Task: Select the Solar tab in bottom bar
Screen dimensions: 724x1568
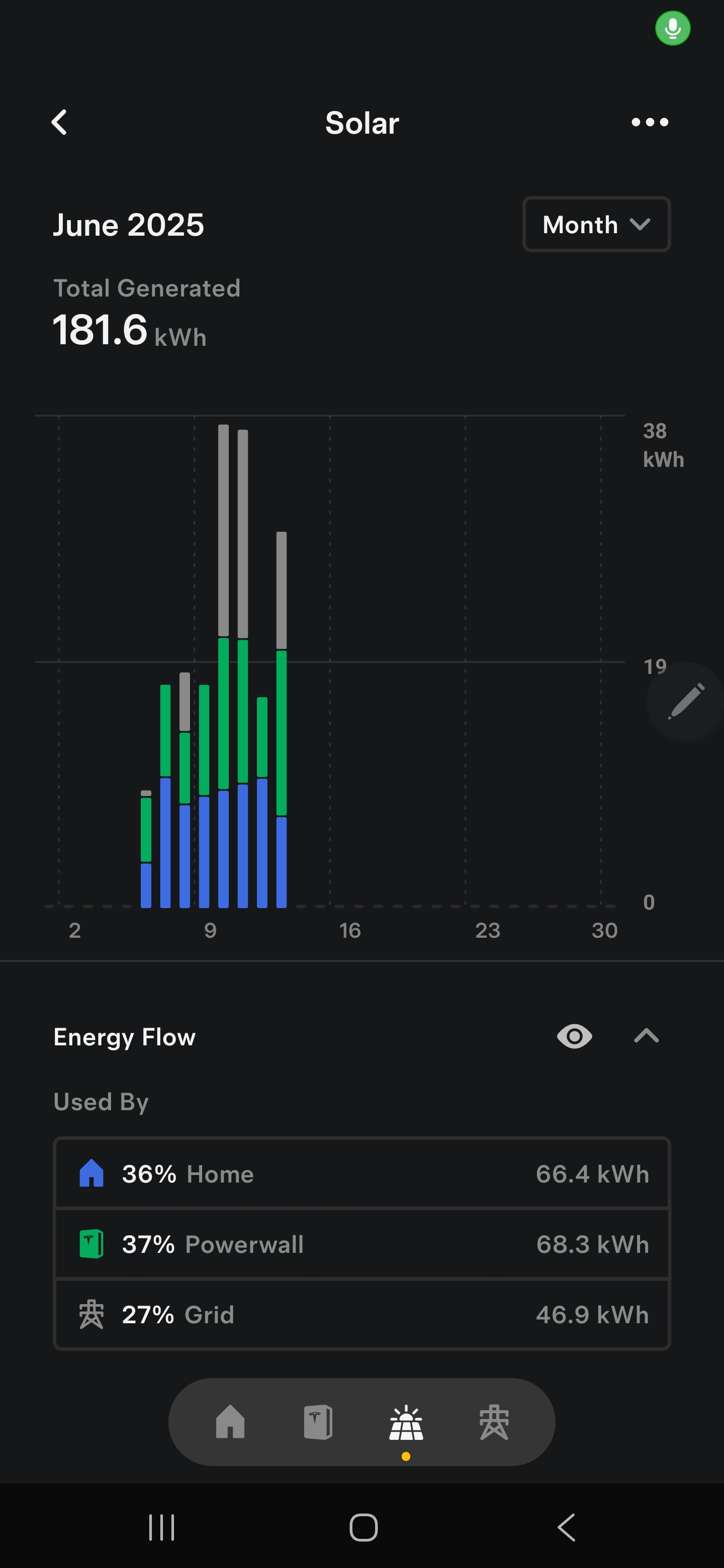Action: coord(406,1423)
